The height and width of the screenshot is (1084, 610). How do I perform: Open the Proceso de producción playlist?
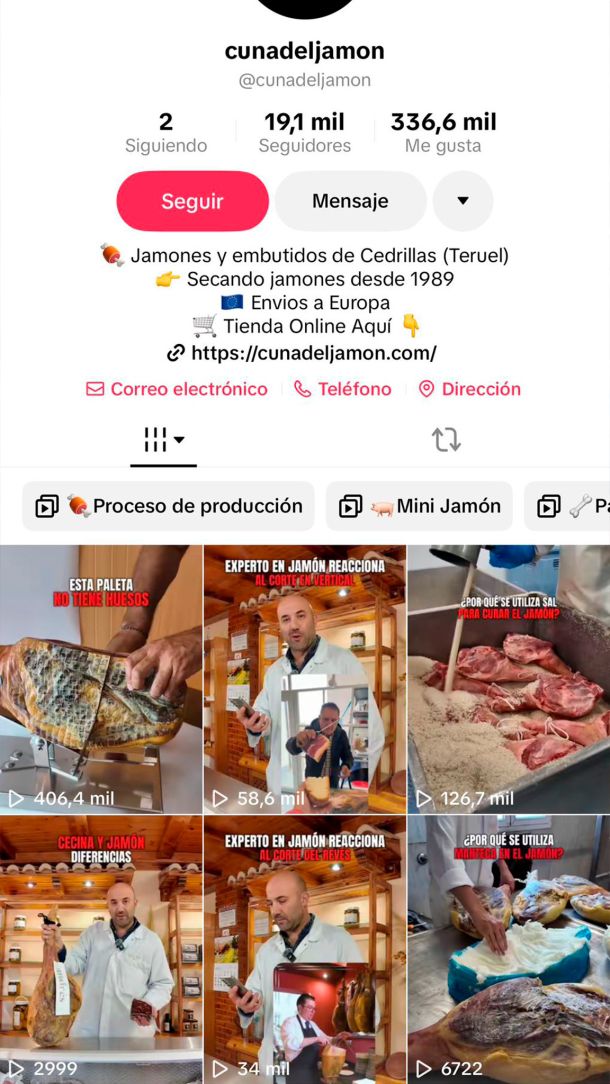pyautogui.click(x=168, y=506)
